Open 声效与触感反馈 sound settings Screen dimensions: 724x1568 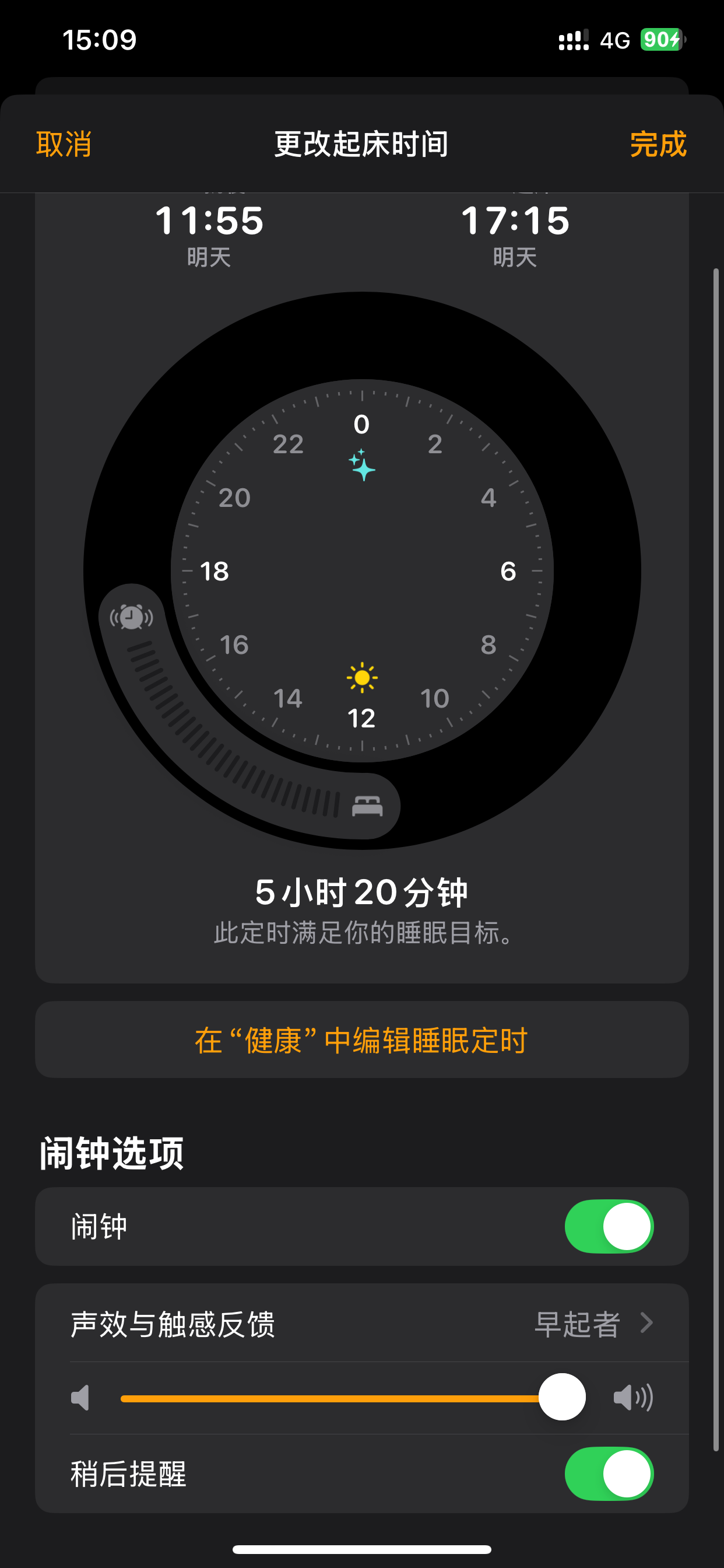pos(361,1324)
